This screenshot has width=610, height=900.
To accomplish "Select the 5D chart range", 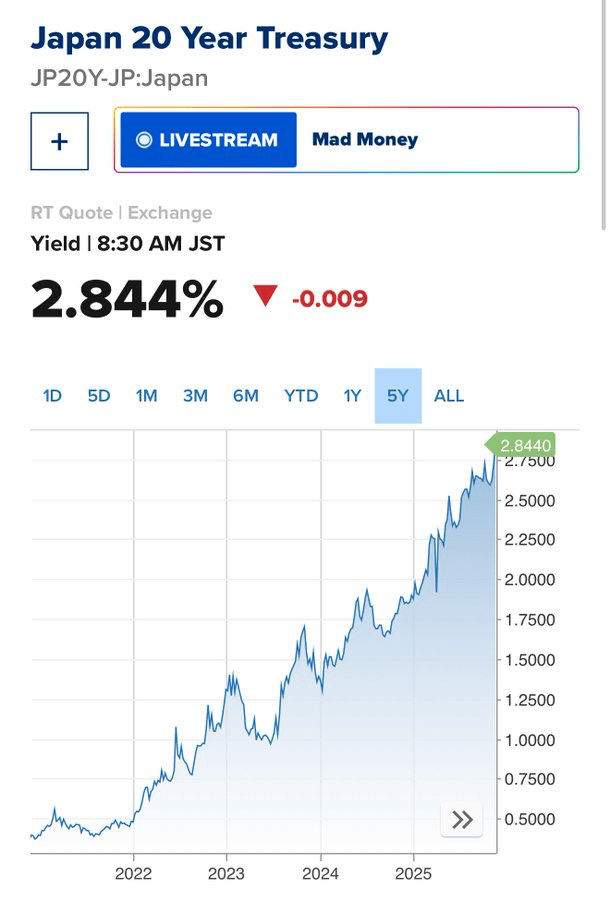I will coord(99,396).
